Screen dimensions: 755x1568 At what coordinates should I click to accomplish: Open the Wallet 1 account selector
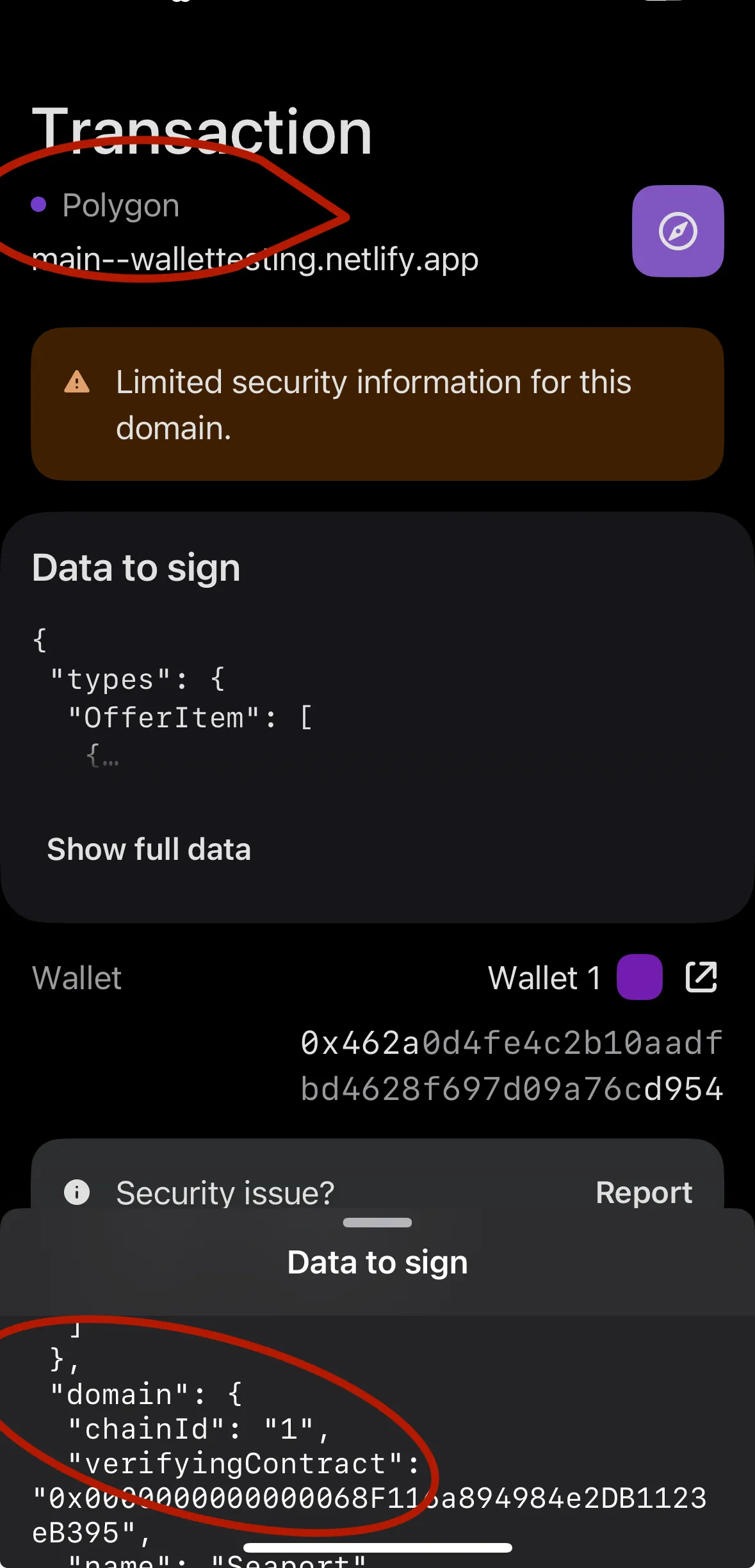pos(543,977)
